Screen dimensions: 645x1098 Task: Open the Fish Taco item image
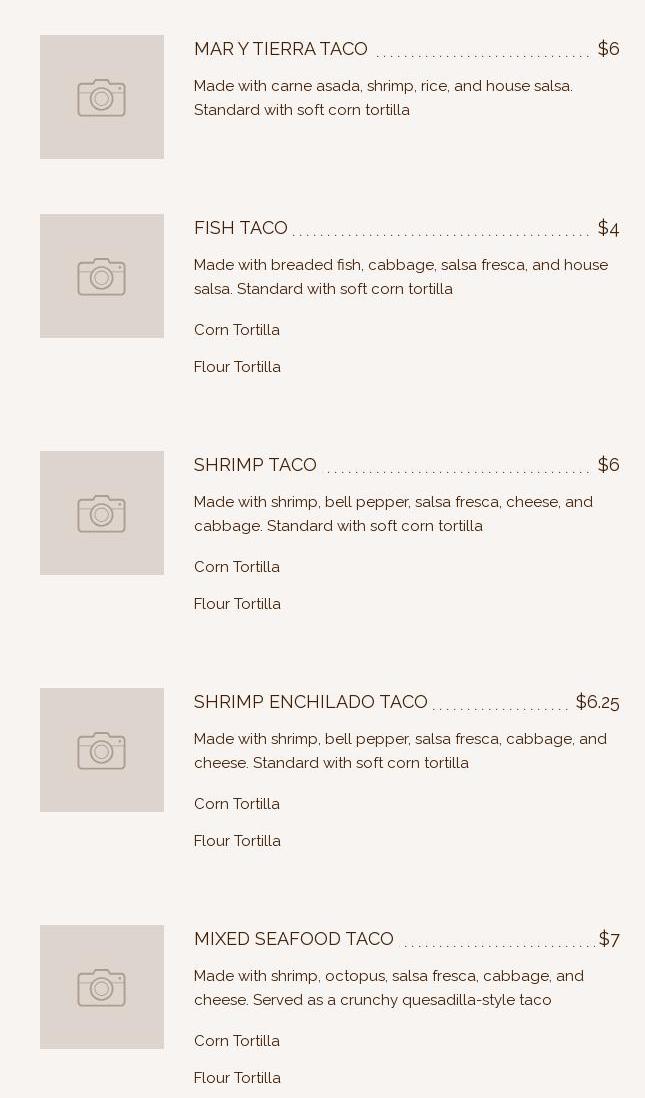(x=102, y=276)
